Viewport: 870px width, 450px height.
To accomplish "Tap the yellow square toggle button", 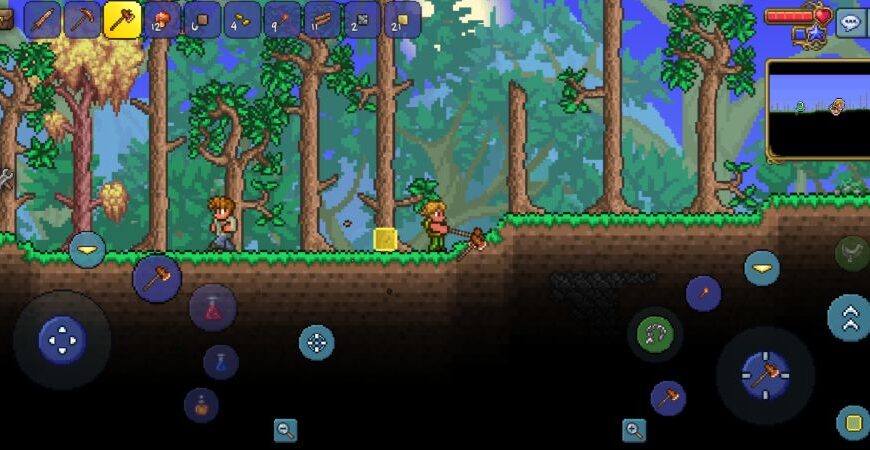I will pos(853,423).
